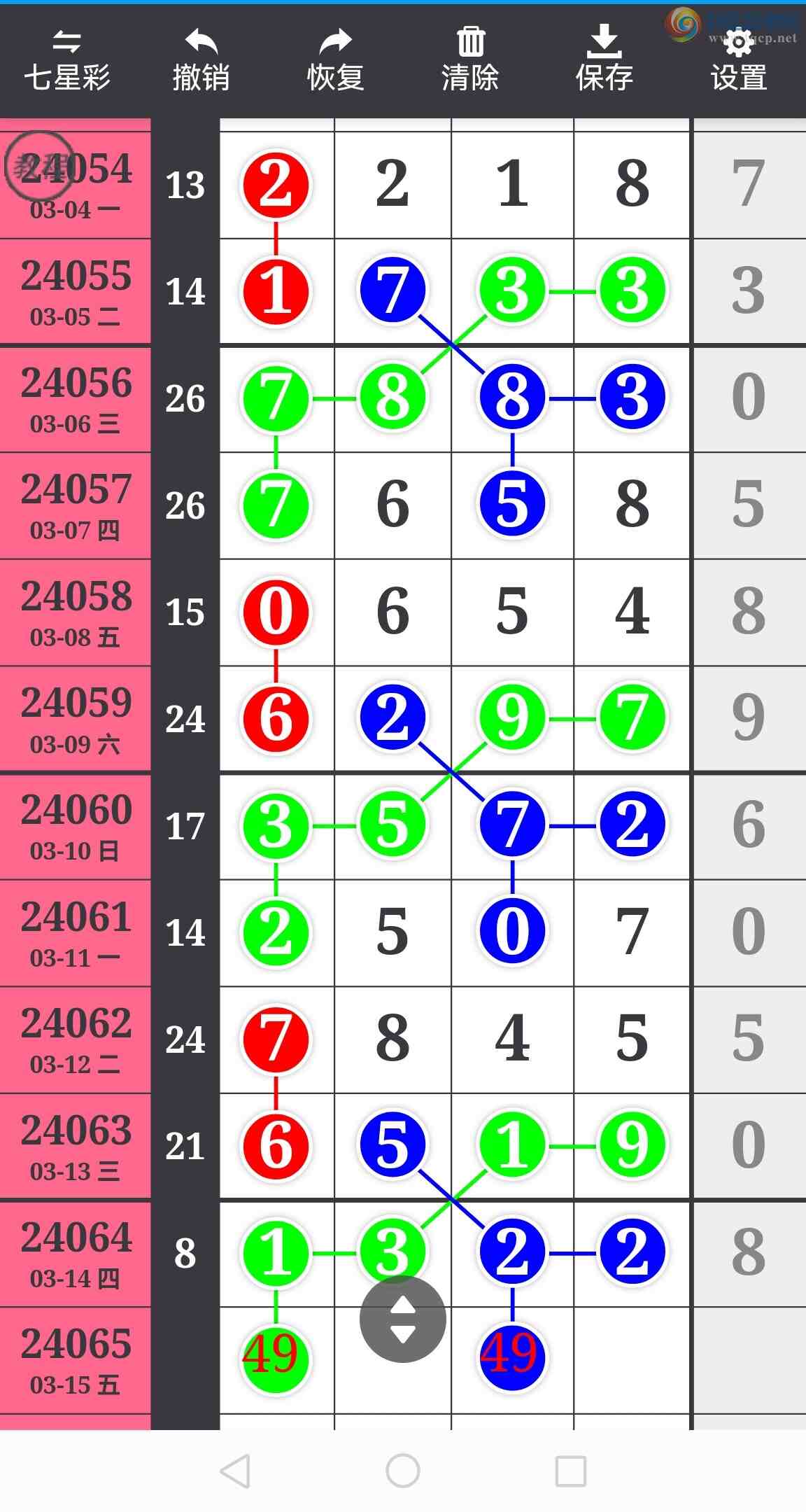Tap the floating up-down scroll button
Screen dimensions: 806x1512
[402, 1319]
